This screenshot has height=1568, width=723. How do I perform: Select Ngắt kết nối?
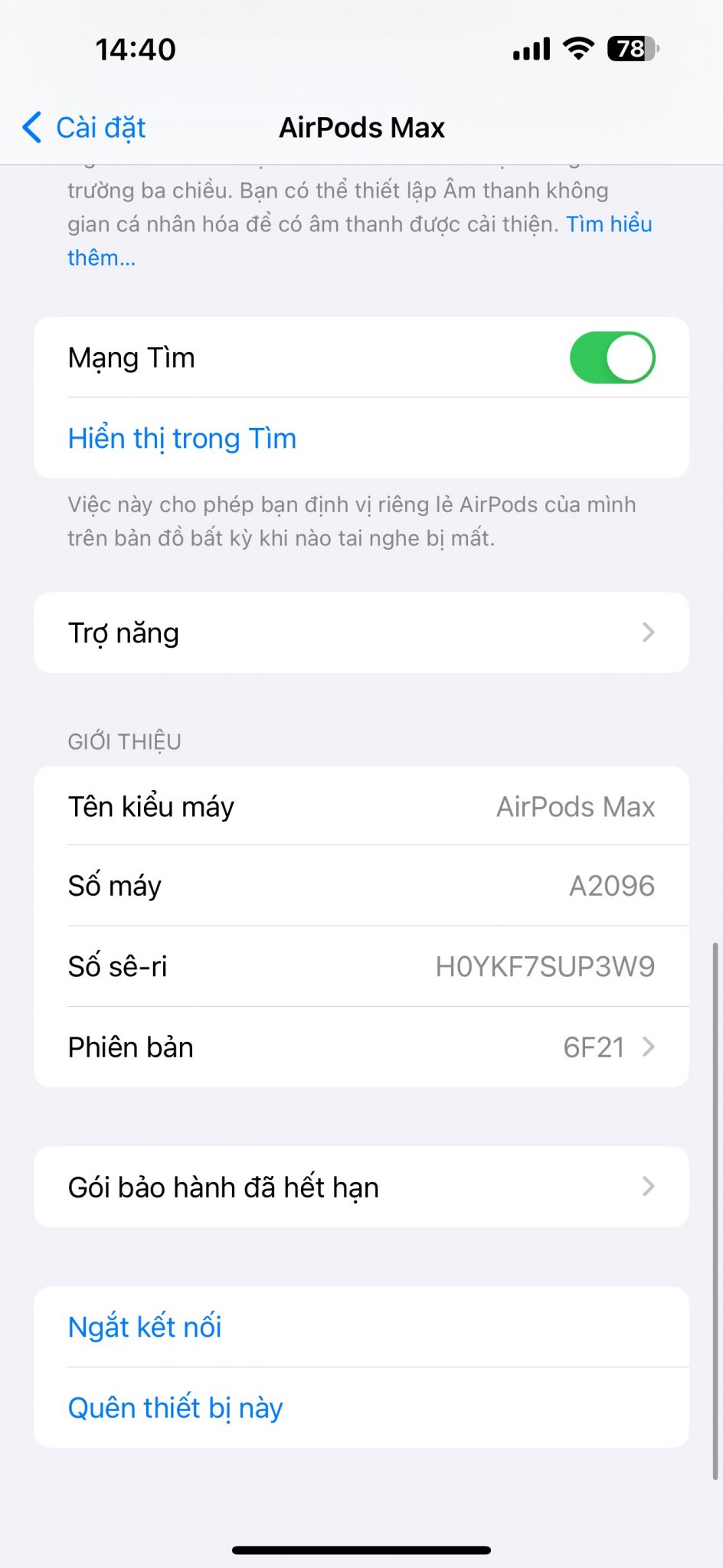(x=145, y=1327)
